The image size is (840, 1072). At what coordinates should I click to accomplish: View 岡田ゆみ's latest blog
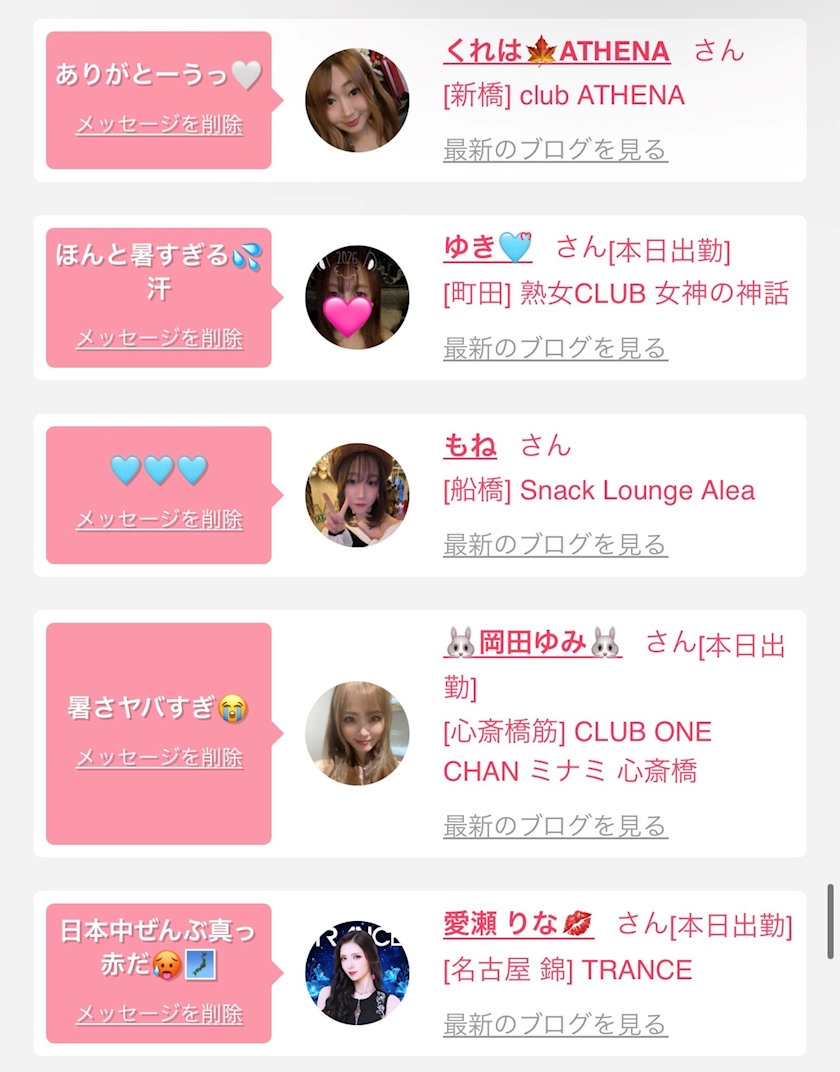coord(555,826)
